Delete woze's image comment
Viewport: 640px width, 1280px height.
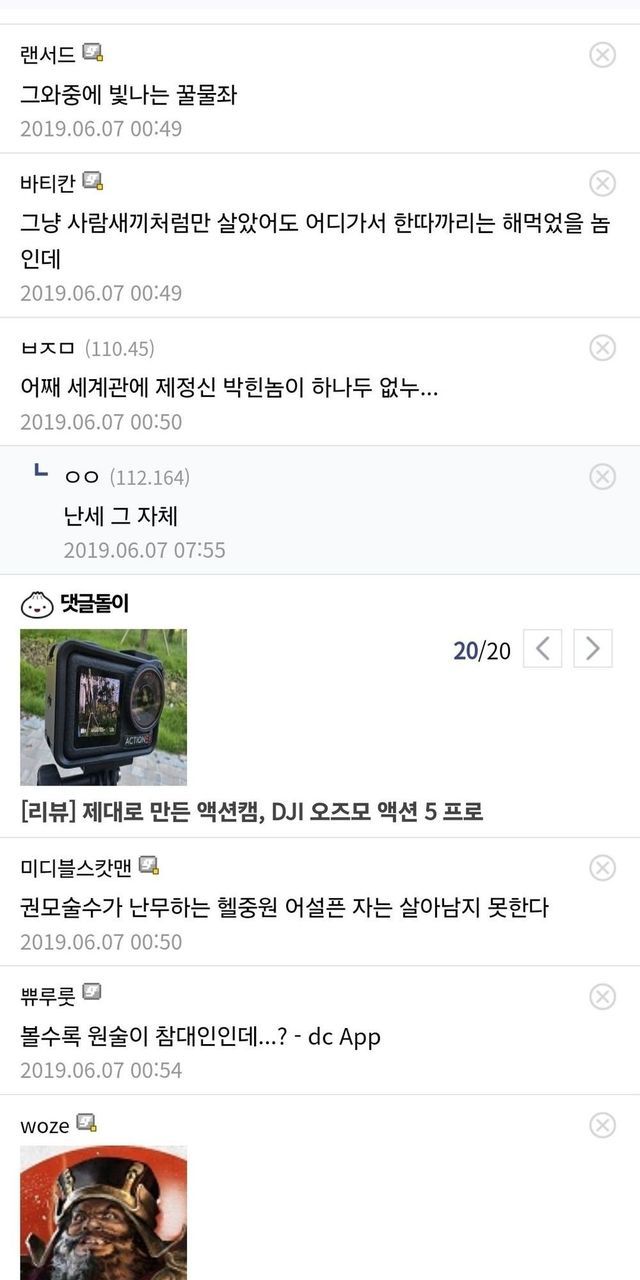[602, 1125]
